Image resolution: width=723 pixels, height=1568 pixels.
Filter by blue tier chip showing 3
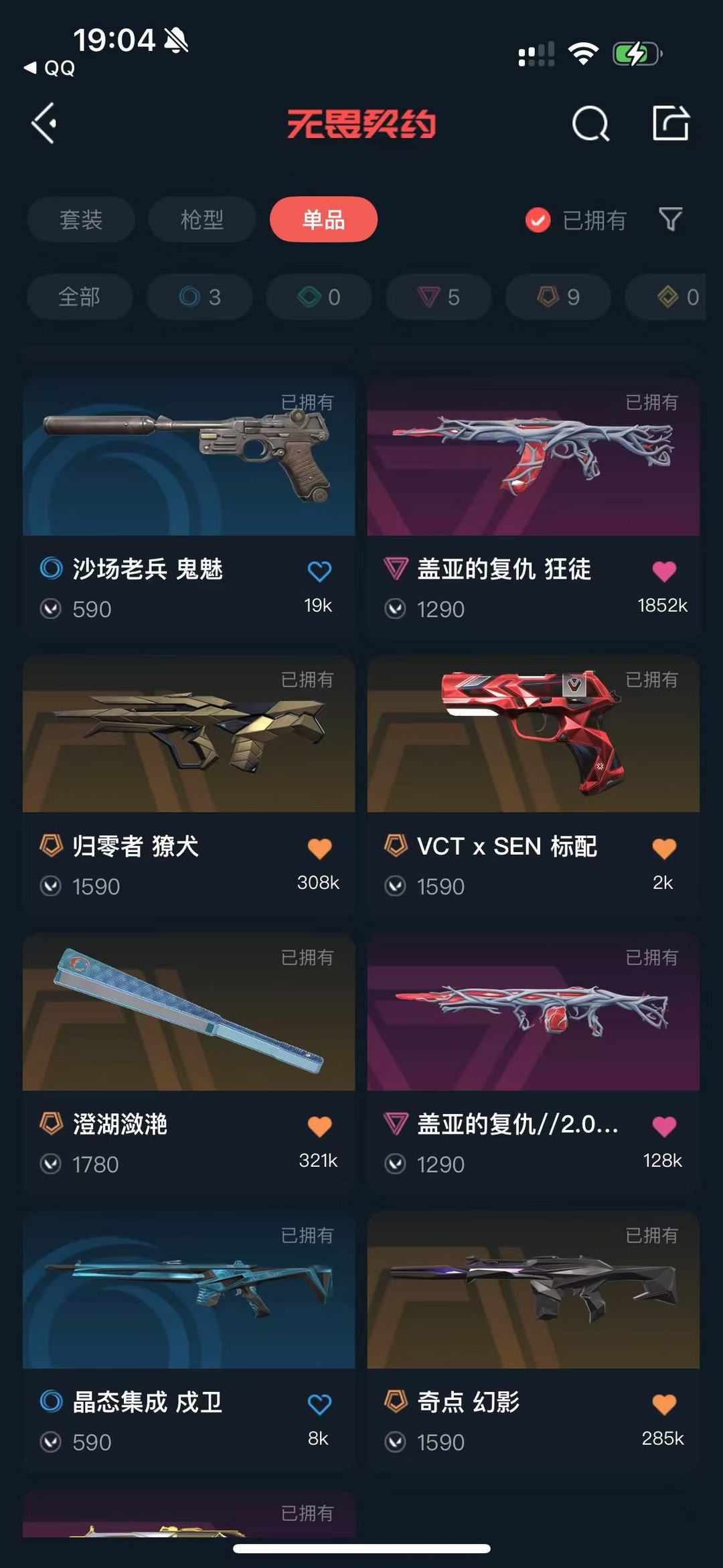coord(199,297)
